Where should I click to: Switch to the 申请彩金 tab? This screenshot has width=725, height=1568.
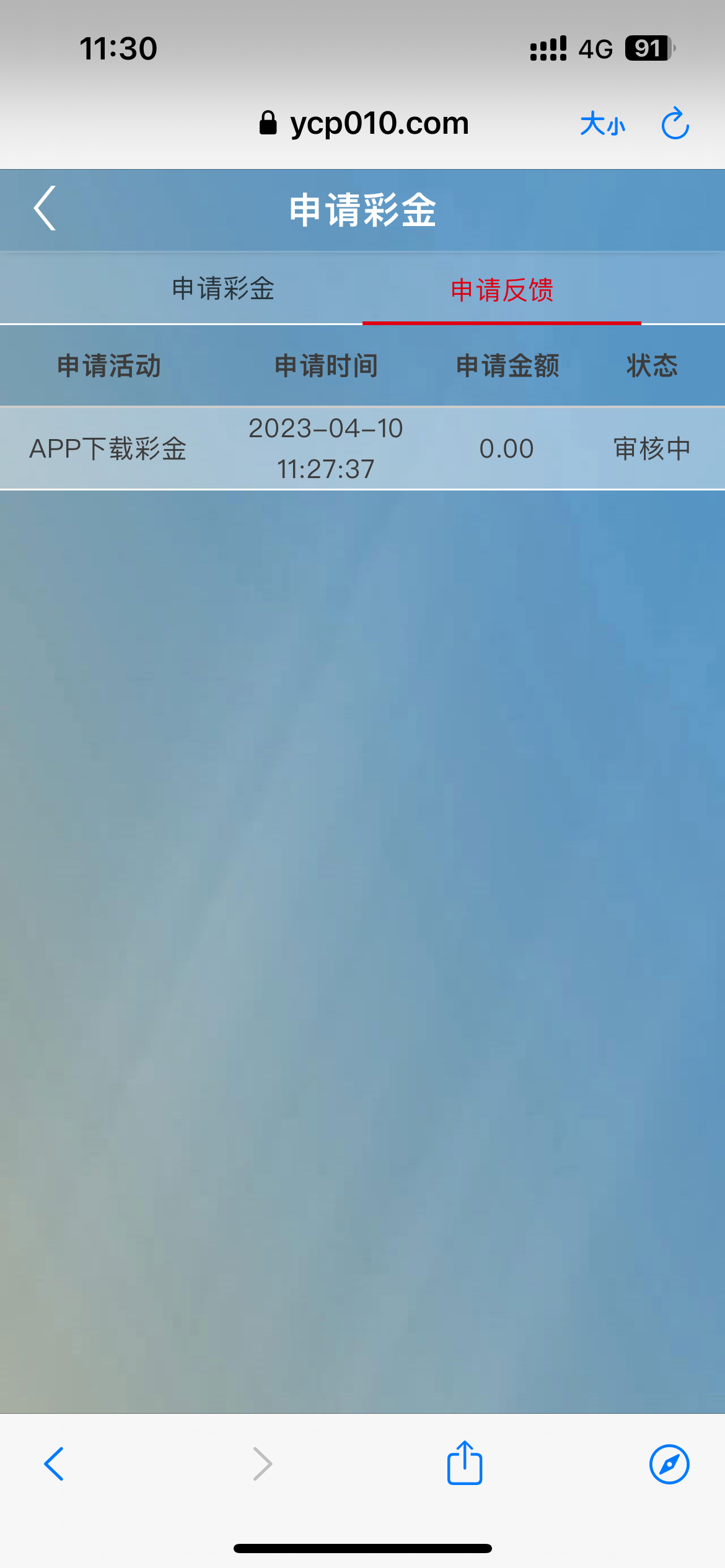(224, 289)
